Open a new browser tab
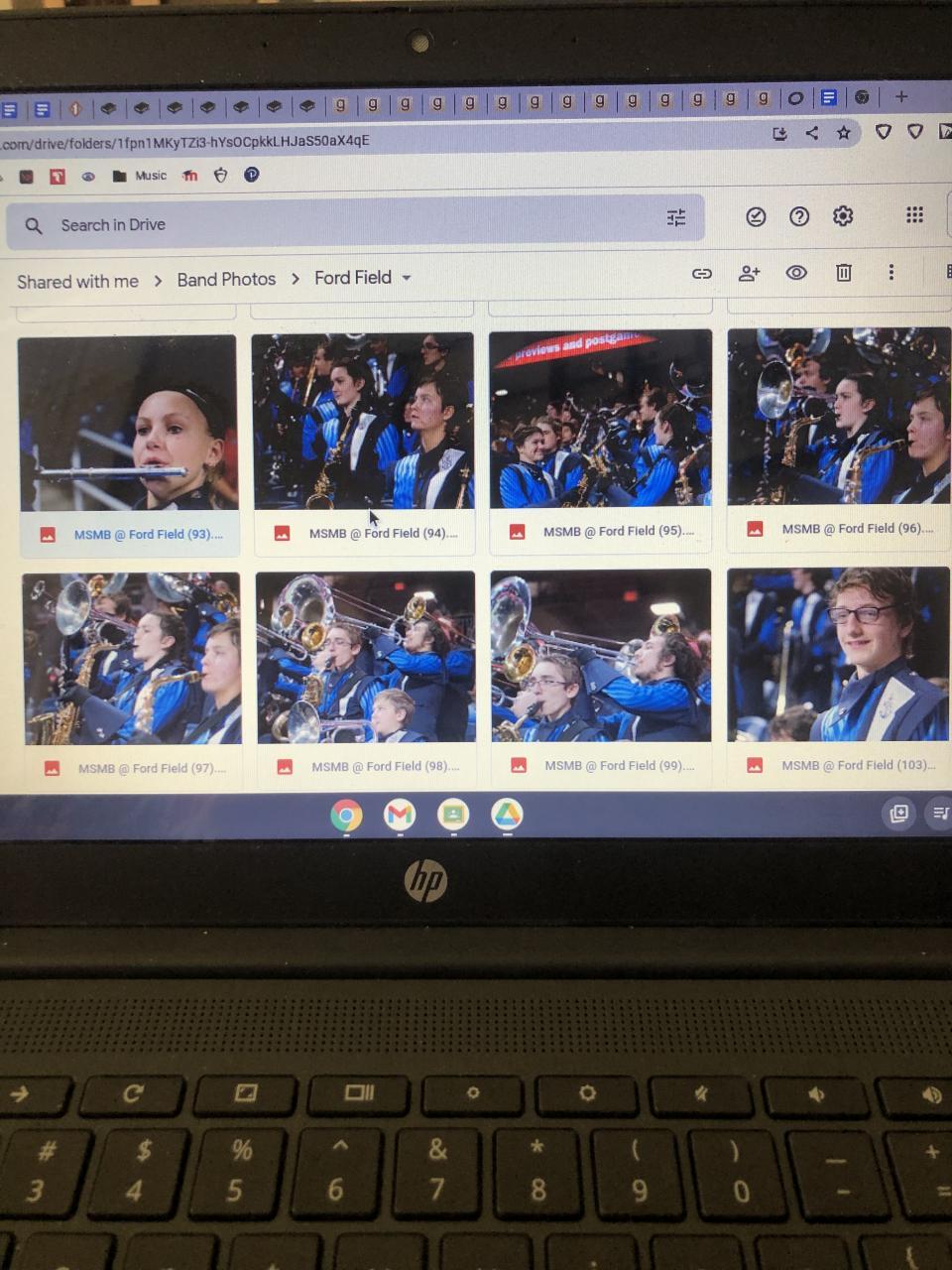Image resolution: width=952 pixels, height=1270 pixels. [900, 97]
